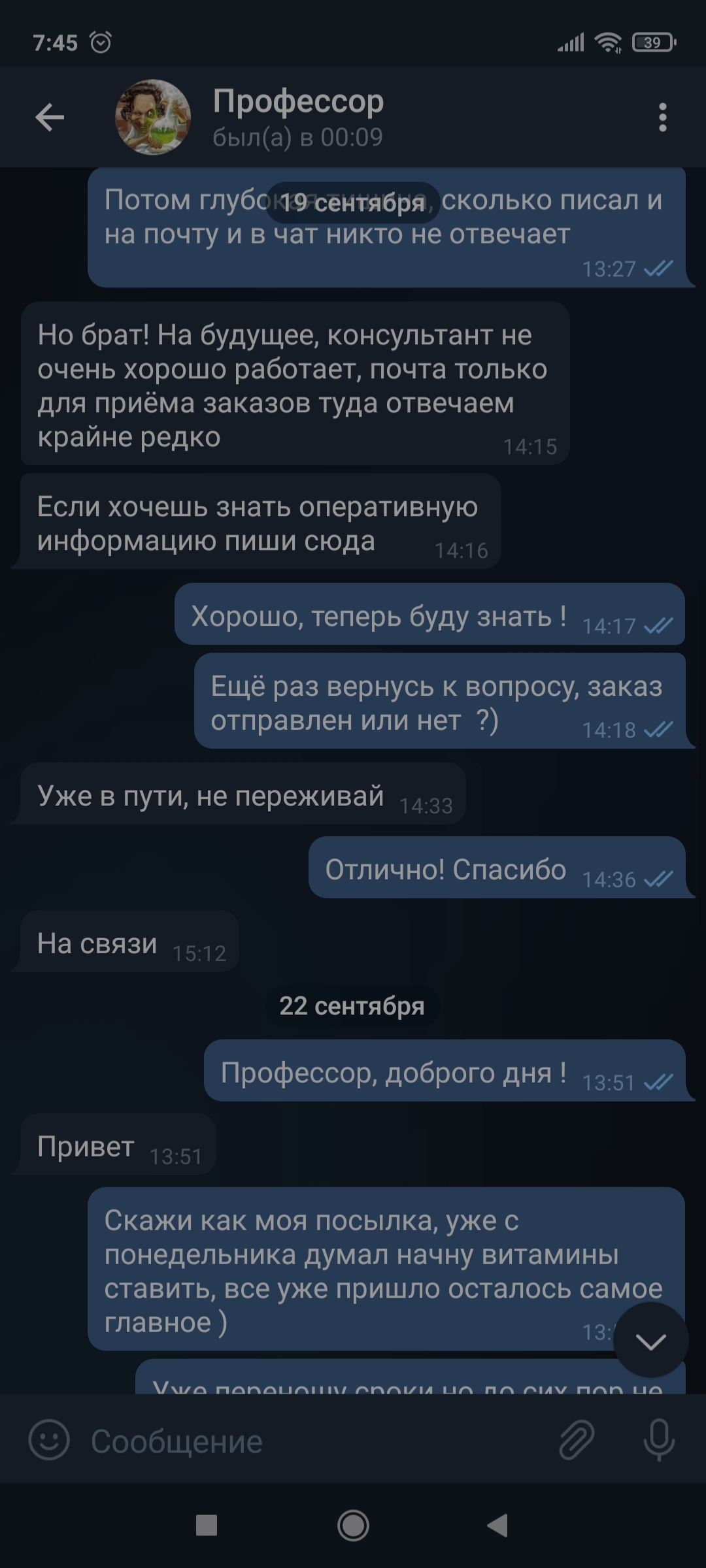Open the emoji picker

(x=49, y=1441)
